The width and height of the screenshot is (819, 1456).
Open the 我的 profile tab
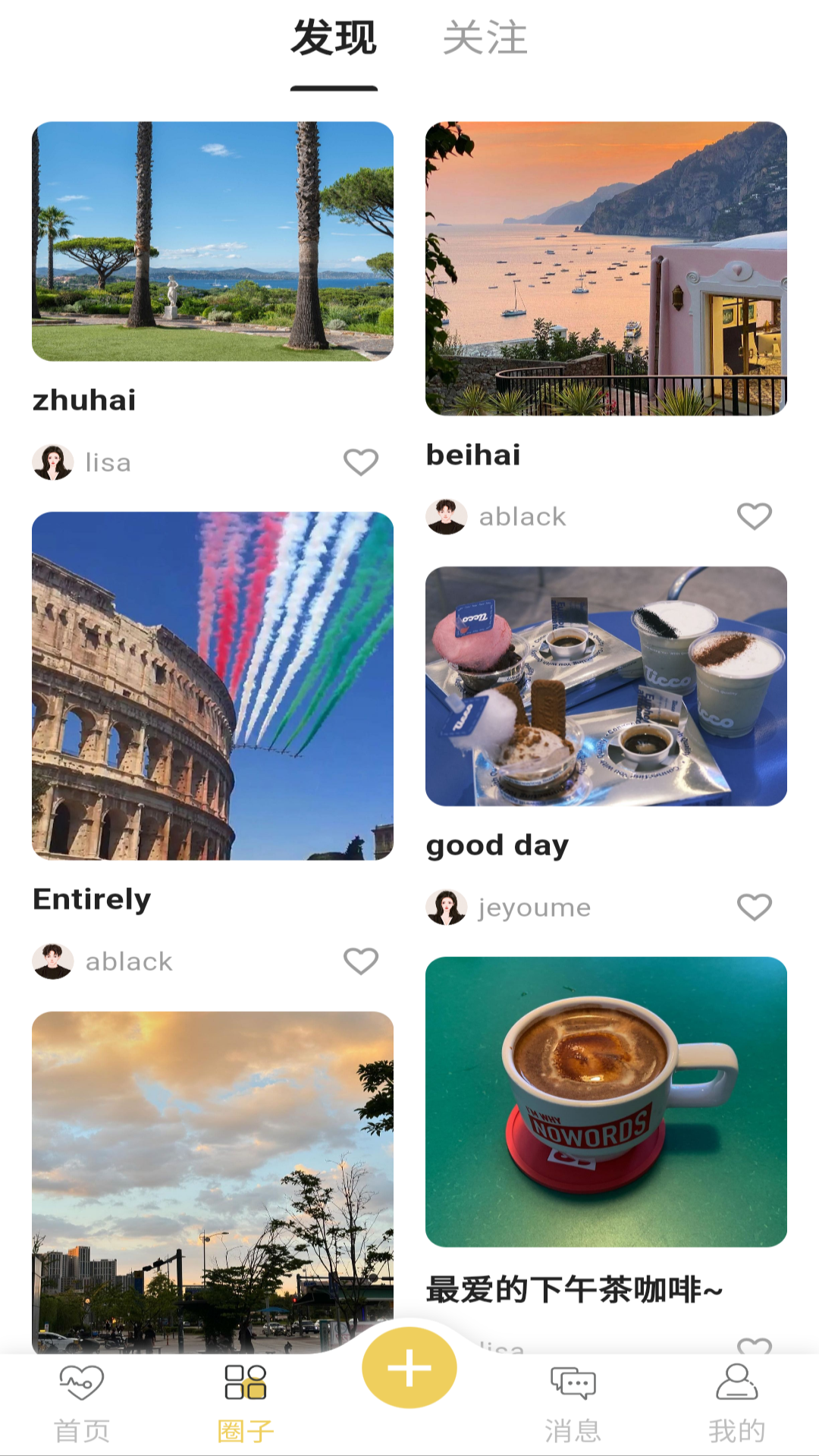737,1403
